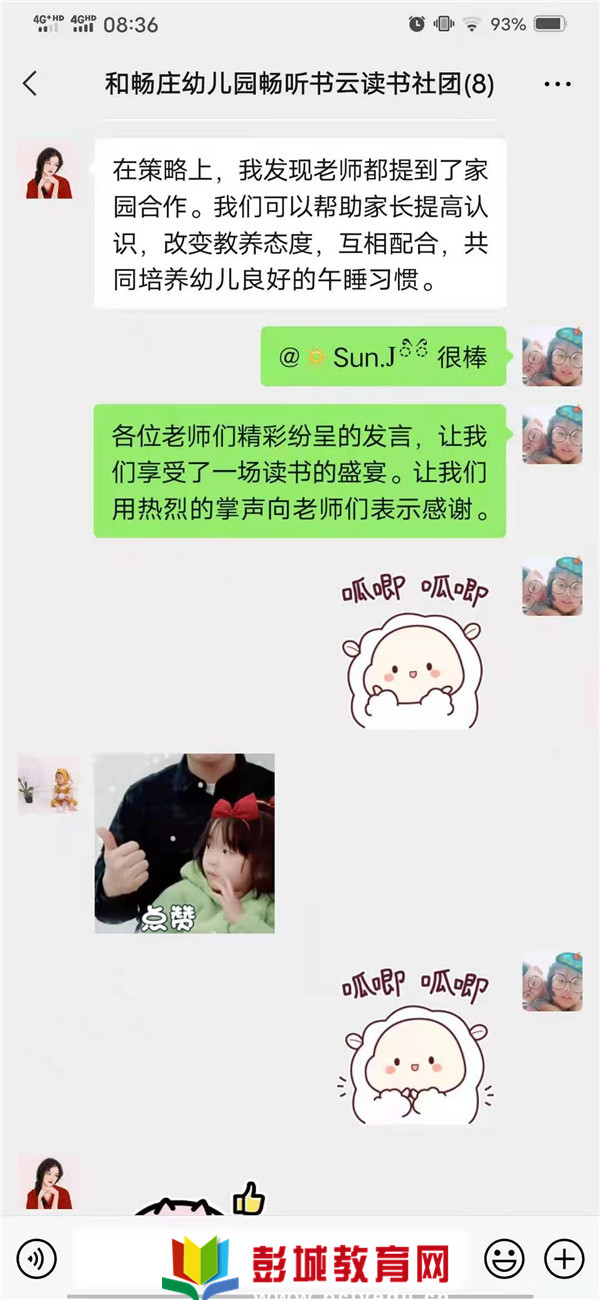View avatar of the 家园合作 message sender
Viewport: 600px width, 1300px height.
click(x=48, y=170)
